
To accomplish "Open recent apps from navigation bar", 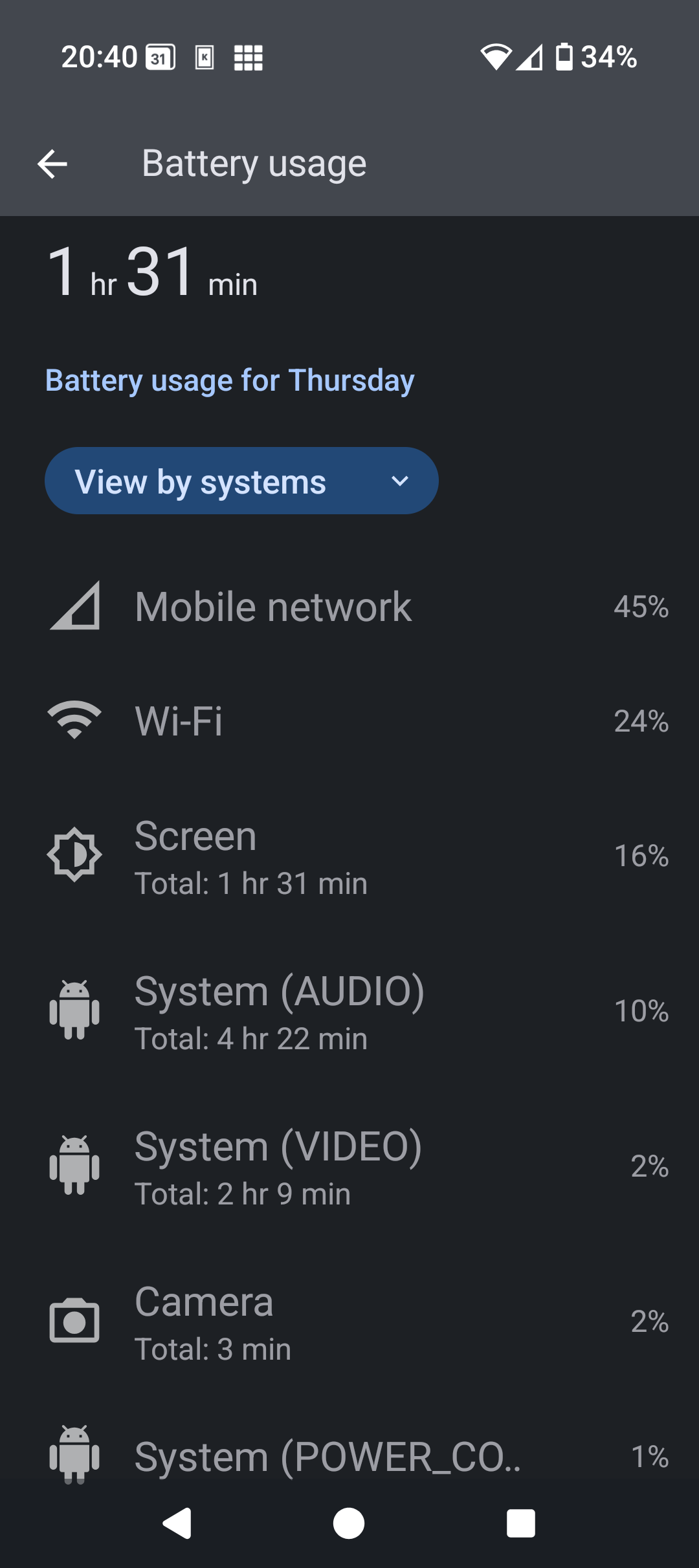I will pos(521,1523).
